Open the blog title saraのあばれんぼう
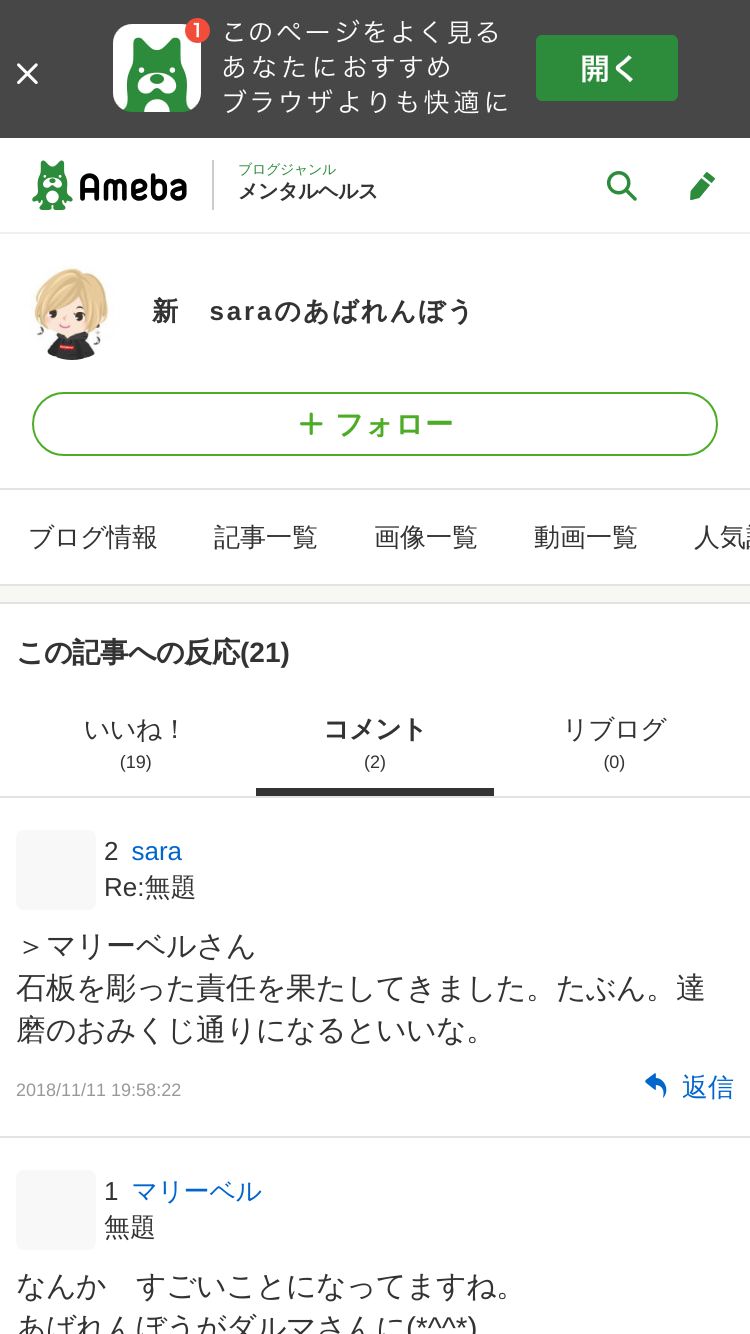The width and height of the screenshot is (750, 1334). [312, 311]
